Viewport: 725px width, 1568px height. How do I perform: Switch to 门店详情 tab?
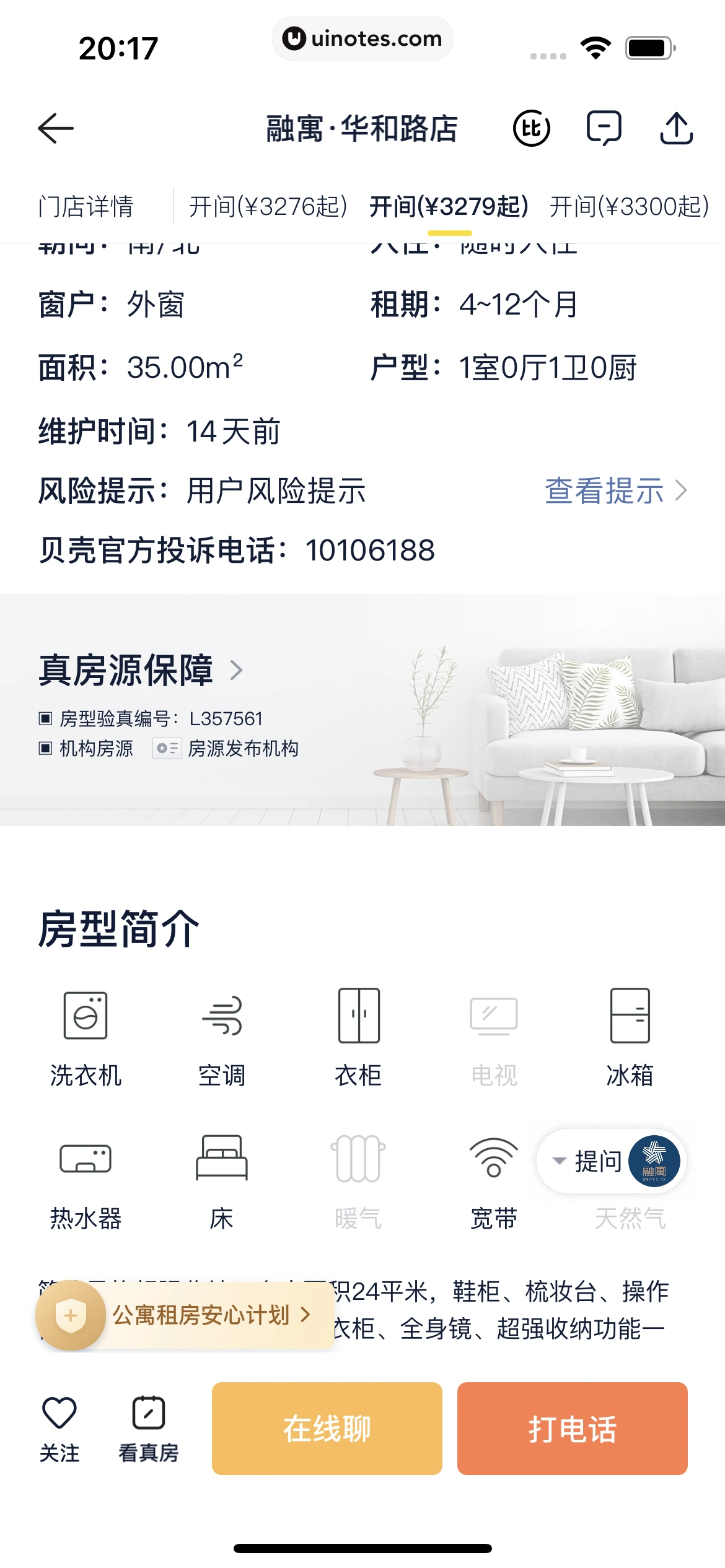(86, 207)
